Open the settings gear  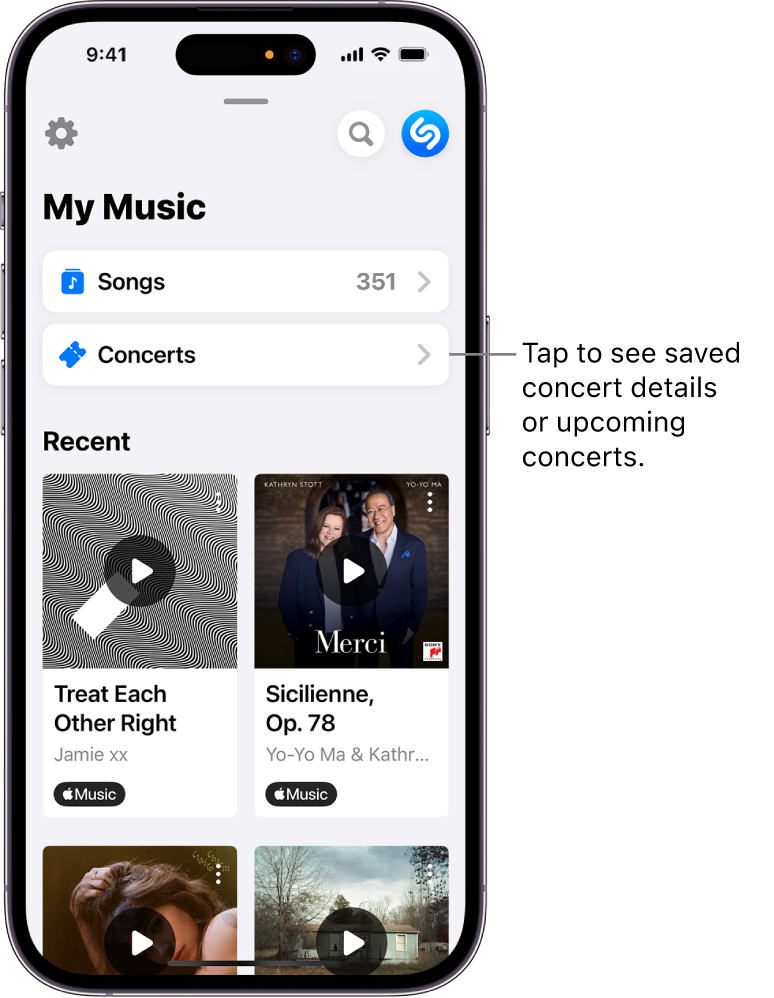[61, 133]
